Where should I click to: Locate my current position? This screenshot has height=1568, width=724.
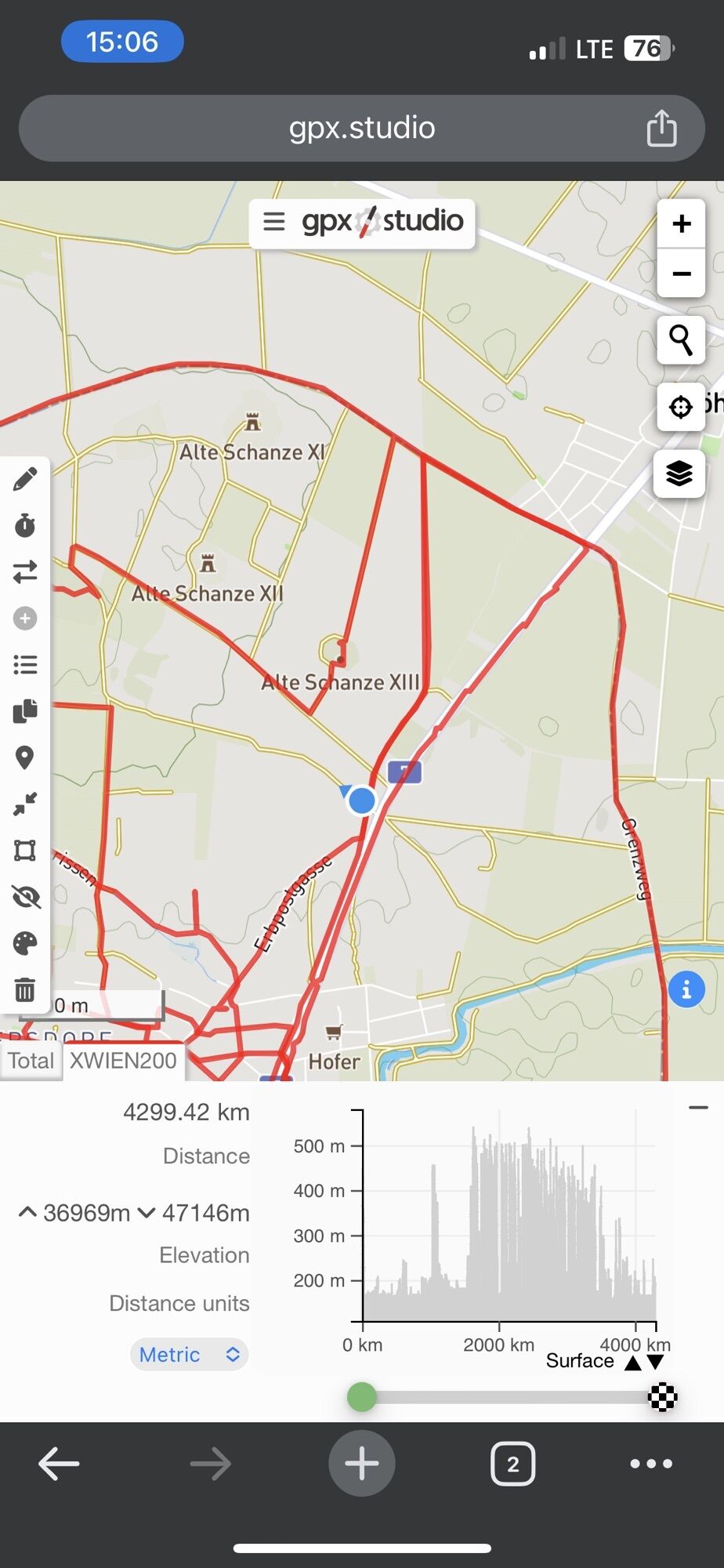tap(680, 407)
